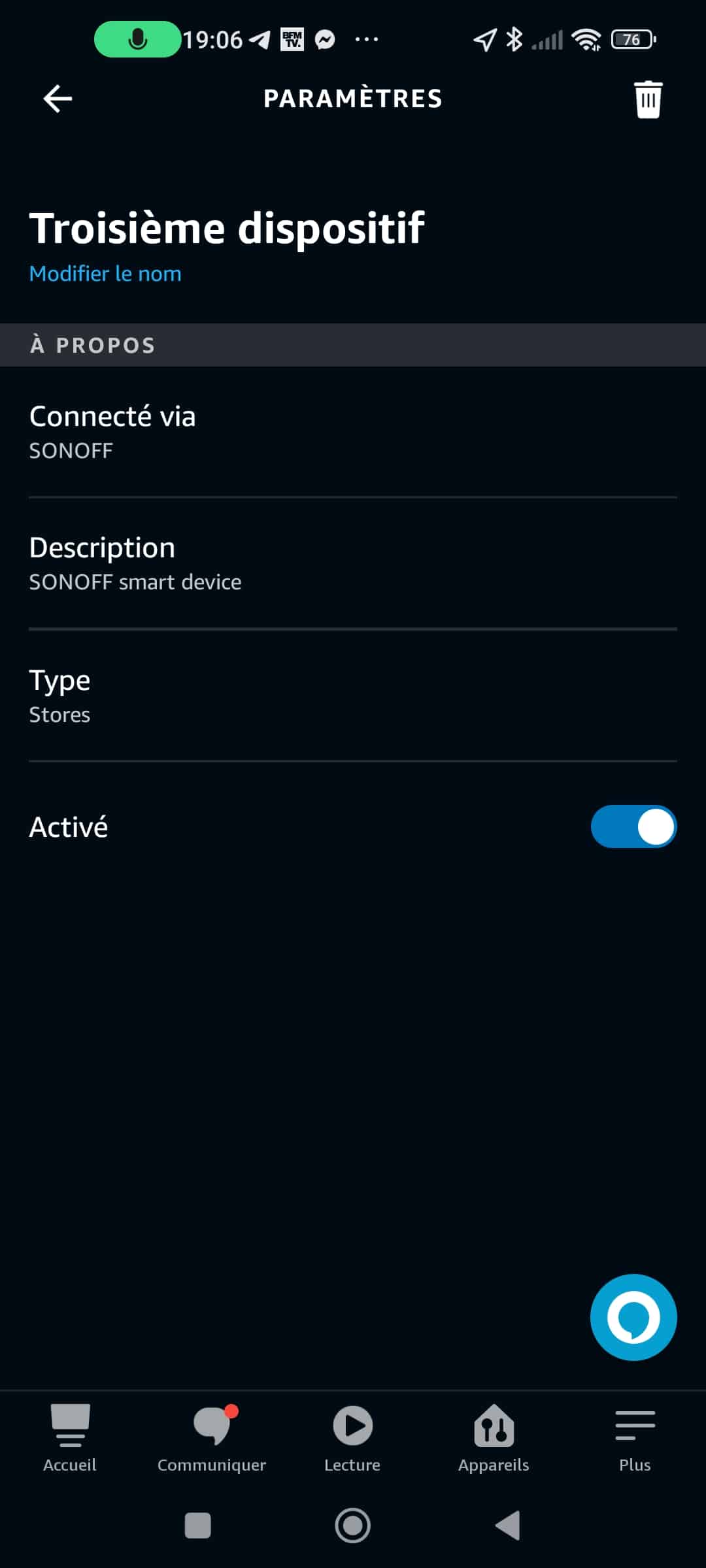
Task: Open the Communiquer tab
Action: point(212,1439)
